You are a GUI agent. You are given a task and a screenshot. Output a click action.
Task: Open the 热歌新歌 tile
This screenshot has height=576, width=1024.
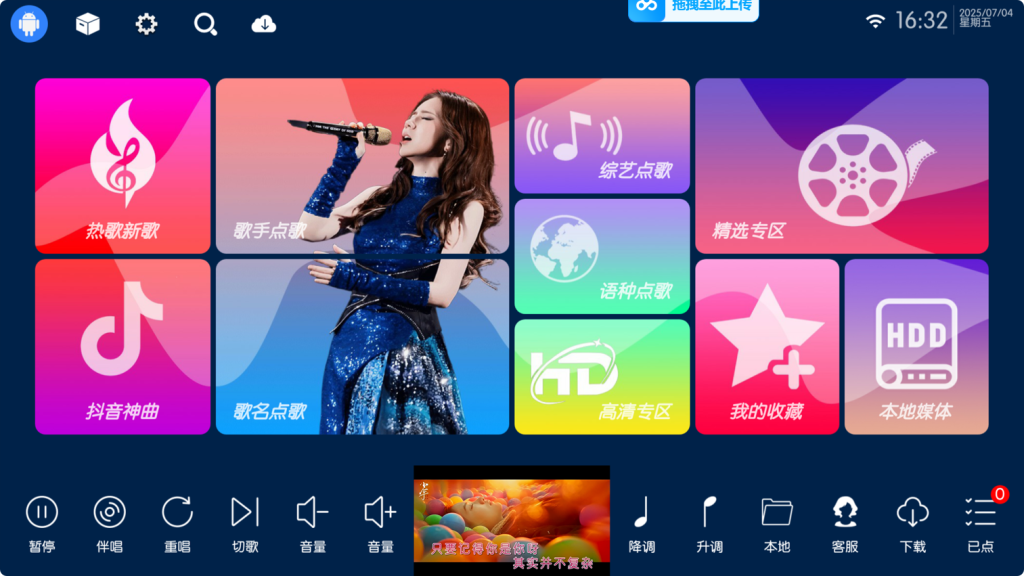(x=122, y=166)
